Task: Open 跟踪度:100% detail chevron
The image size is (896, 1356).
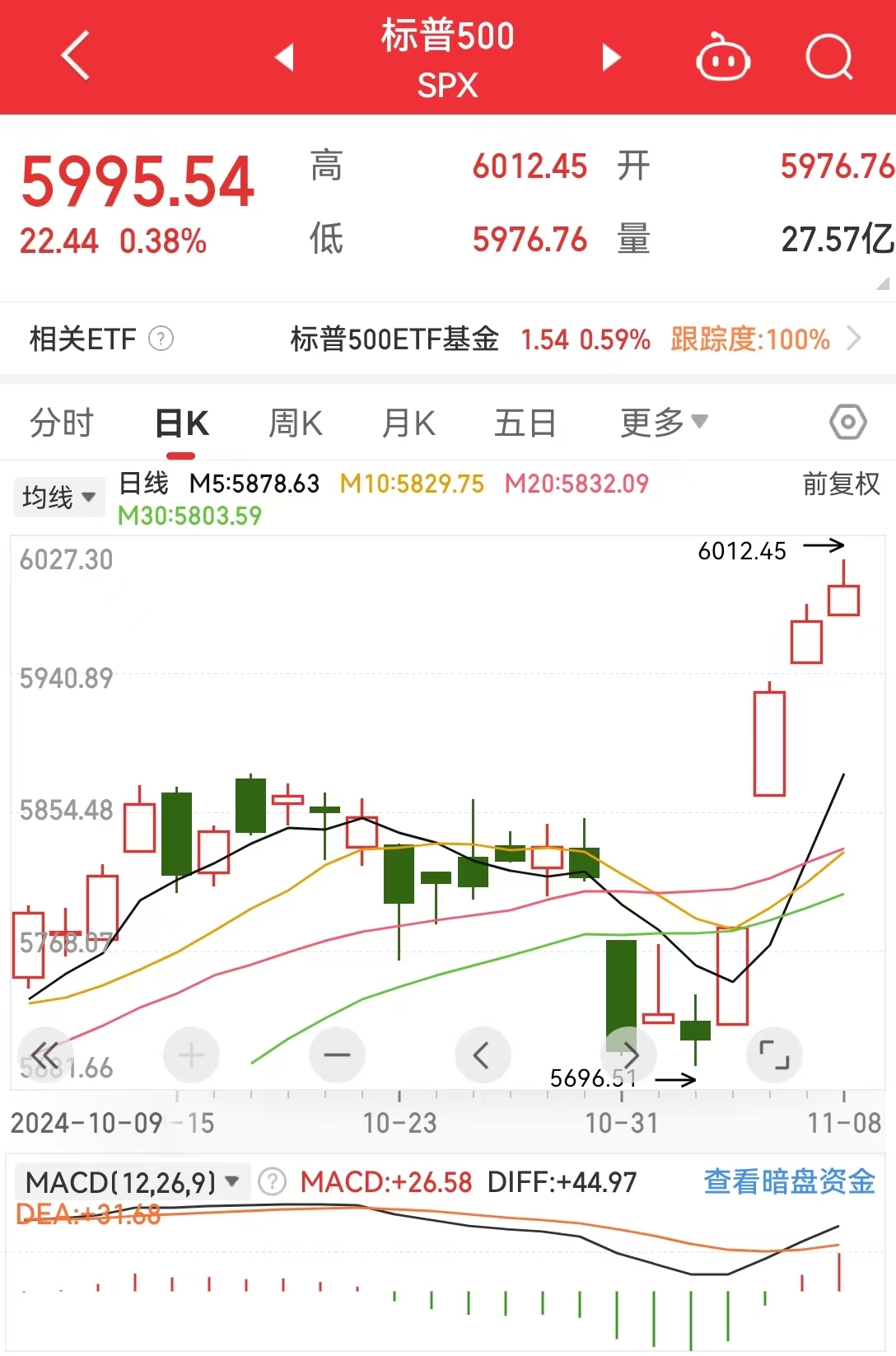Action: tap(858, 339)
